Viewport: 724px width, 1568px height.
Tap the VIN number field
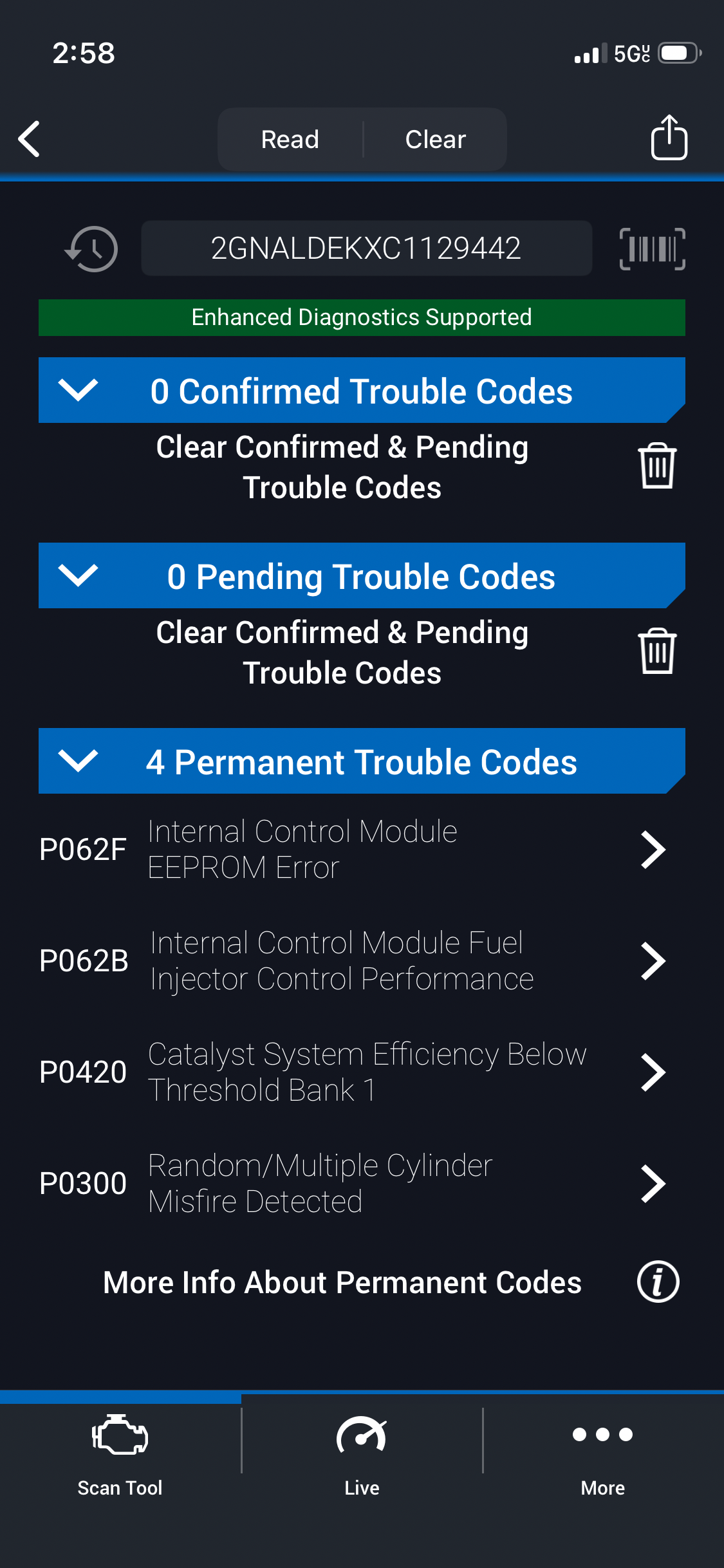366,248
